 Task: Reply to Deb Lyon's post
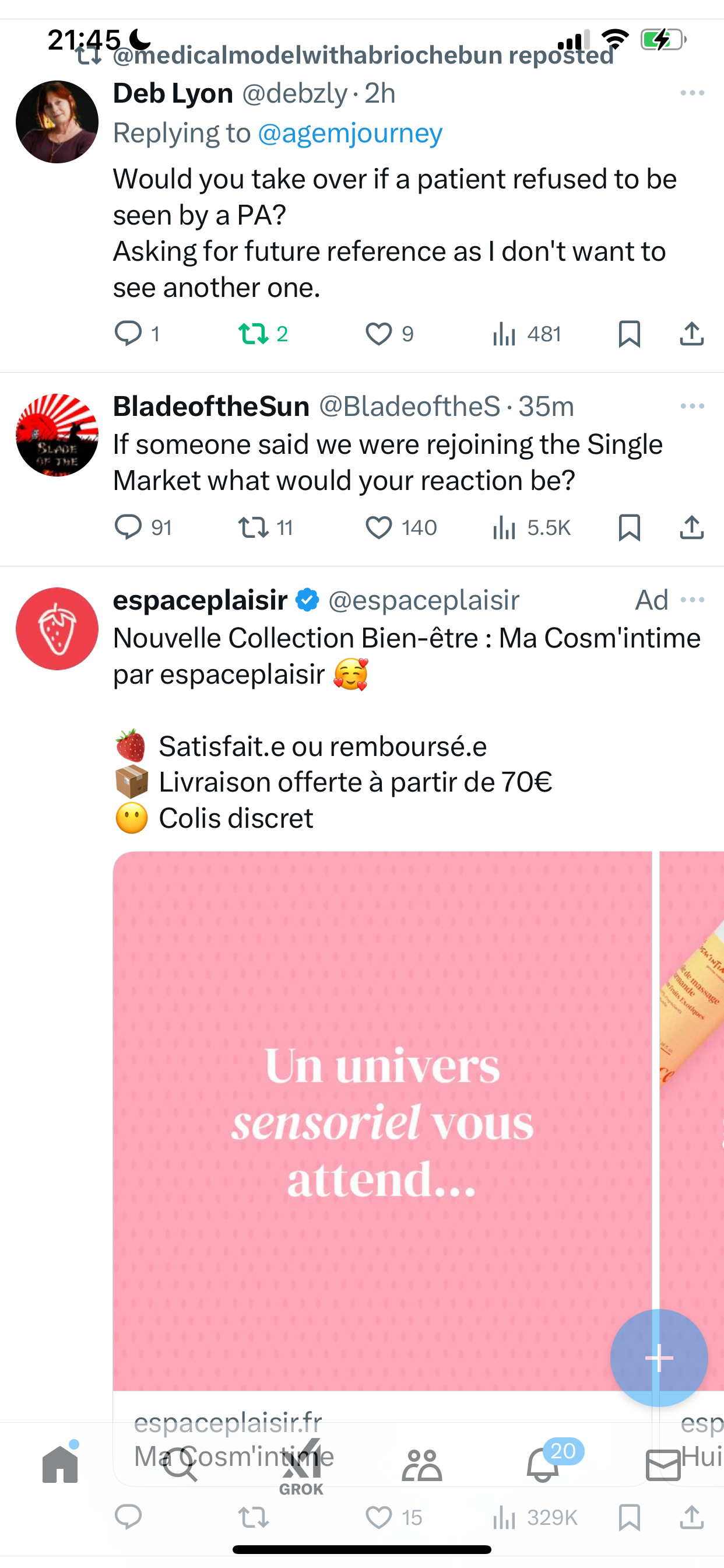[x=128, y=334]
